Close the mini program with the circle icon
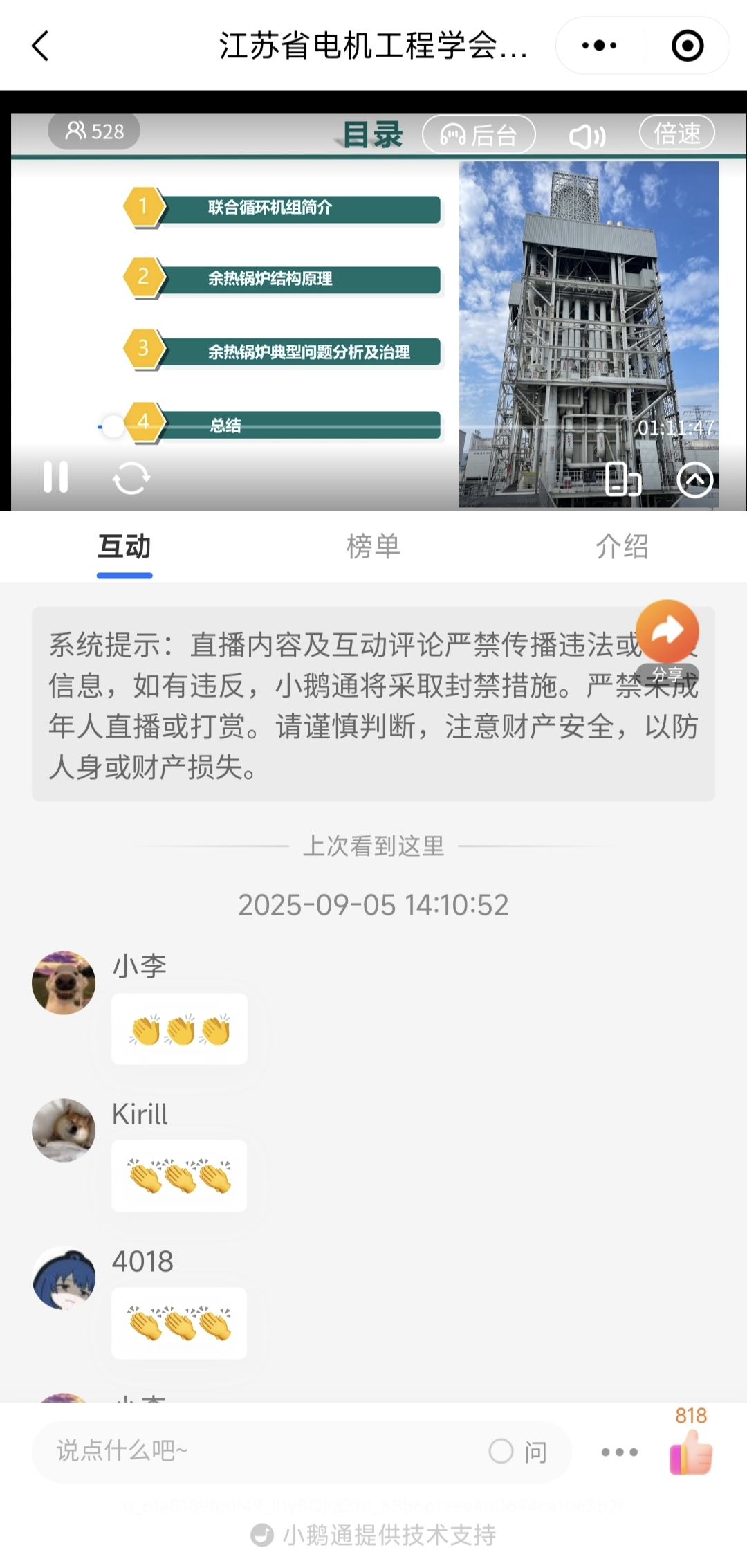 [x=688, y=46]
